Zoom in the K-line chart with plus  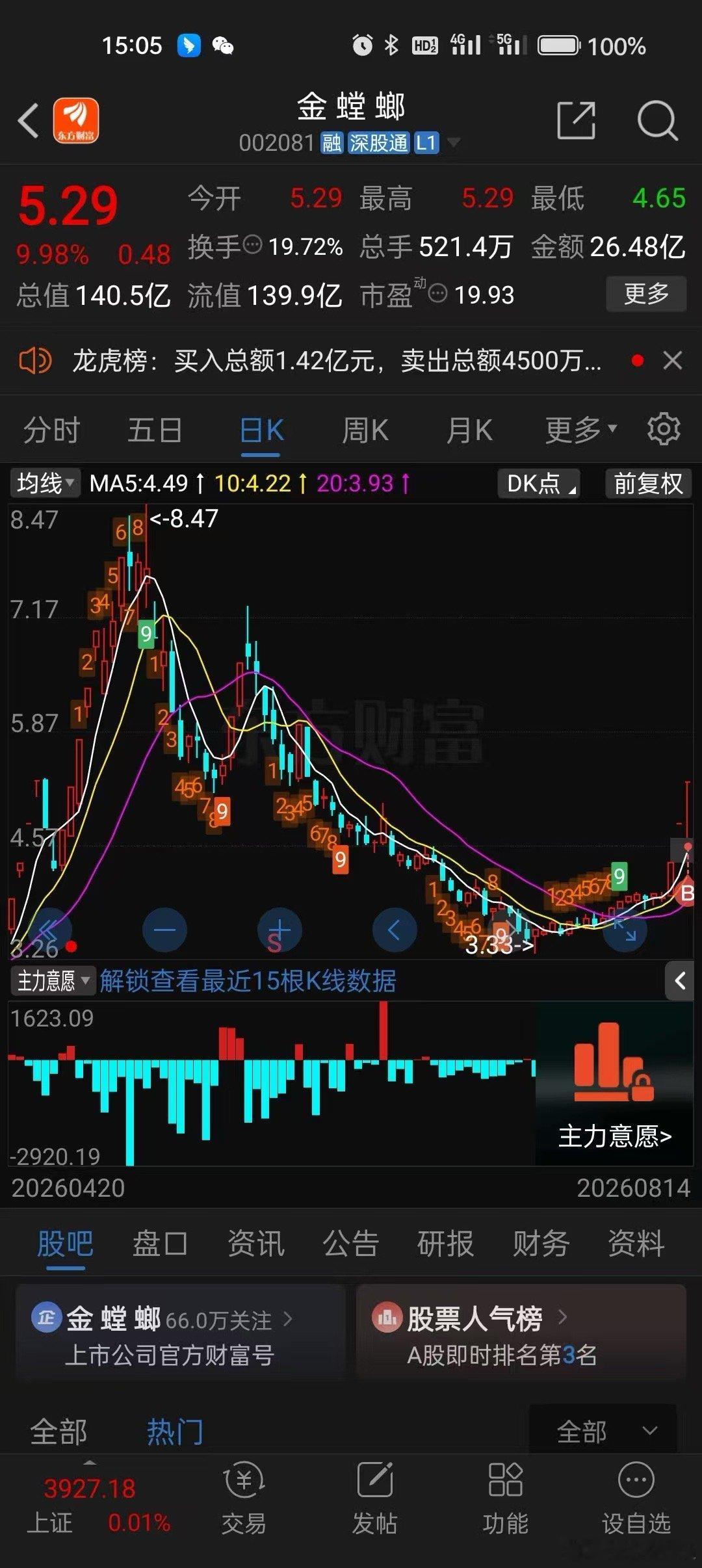pos(279,930)
